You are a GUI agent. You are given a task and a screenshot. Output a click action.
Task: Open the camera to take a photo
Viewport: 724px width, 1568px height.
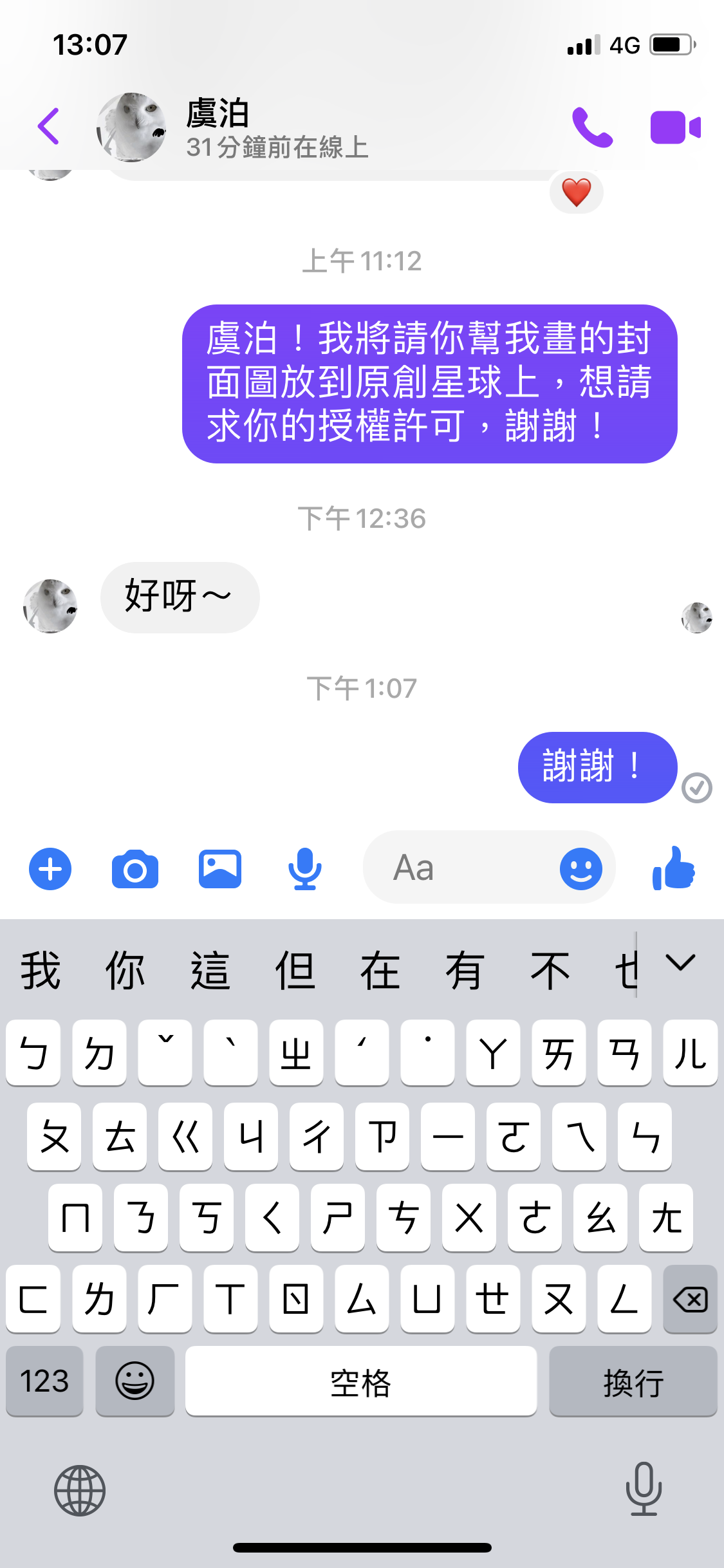pos(135,870)
